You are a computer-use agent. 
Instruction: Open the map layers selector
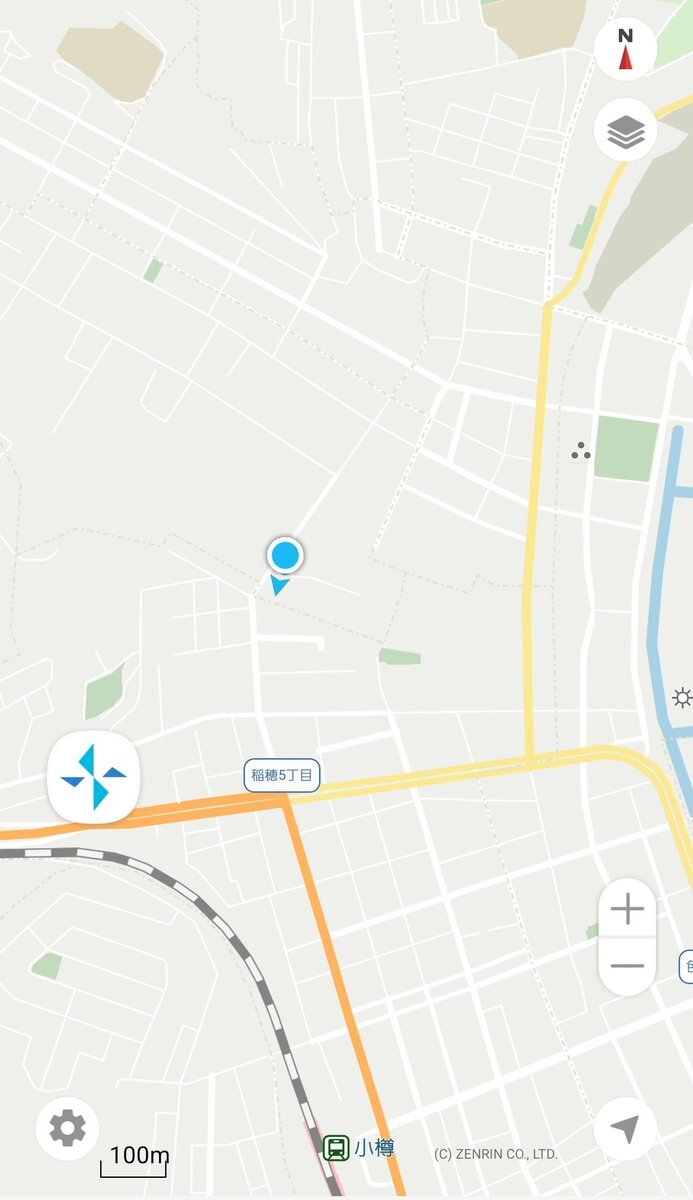click(626, 131)
